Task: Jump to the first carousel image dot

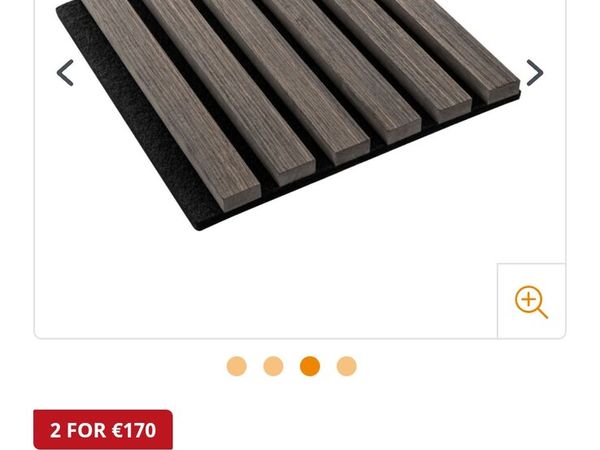Action: (x=236, y=366)
